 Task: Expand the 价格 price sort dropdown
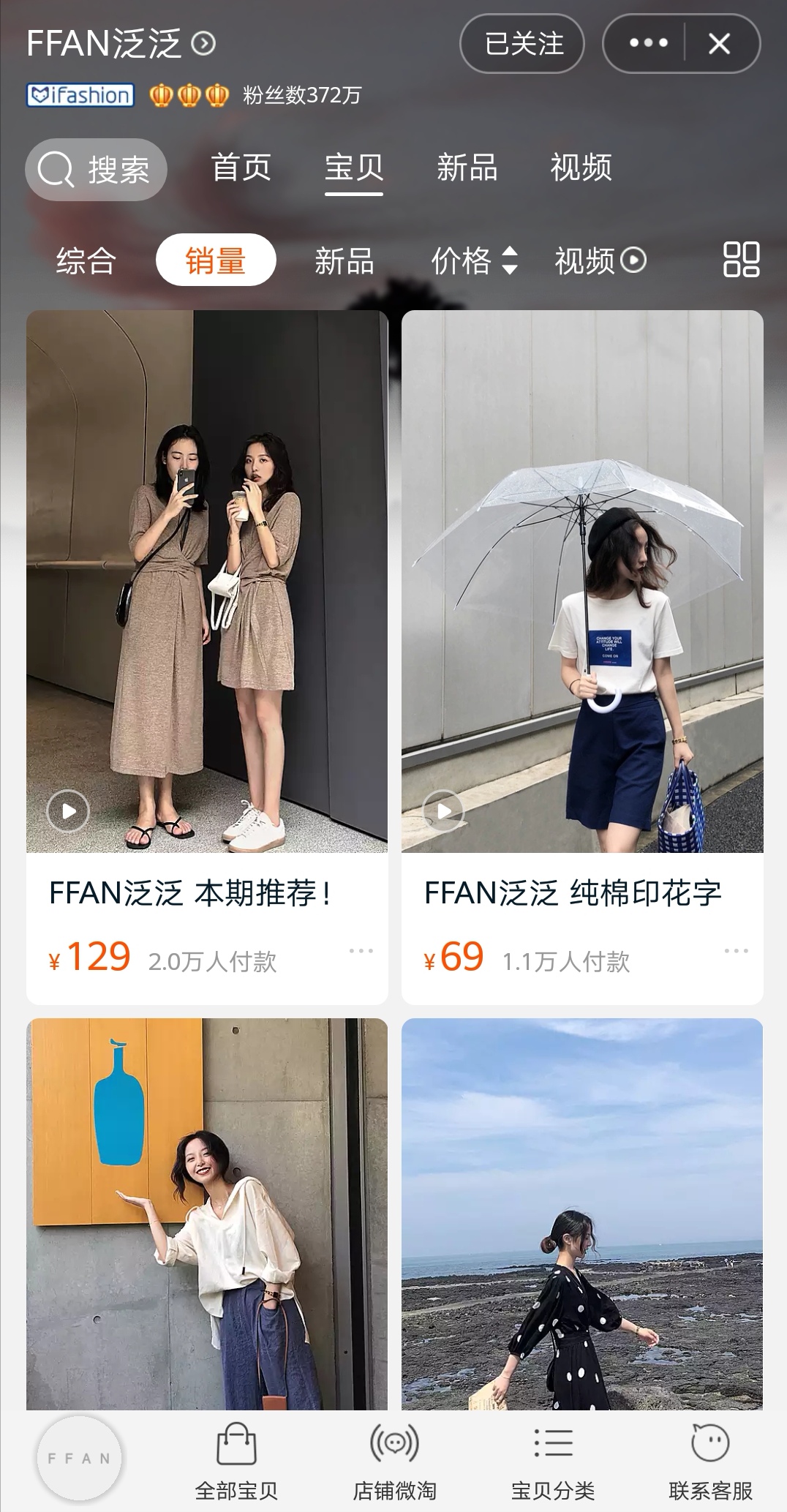tap(474, 261)
